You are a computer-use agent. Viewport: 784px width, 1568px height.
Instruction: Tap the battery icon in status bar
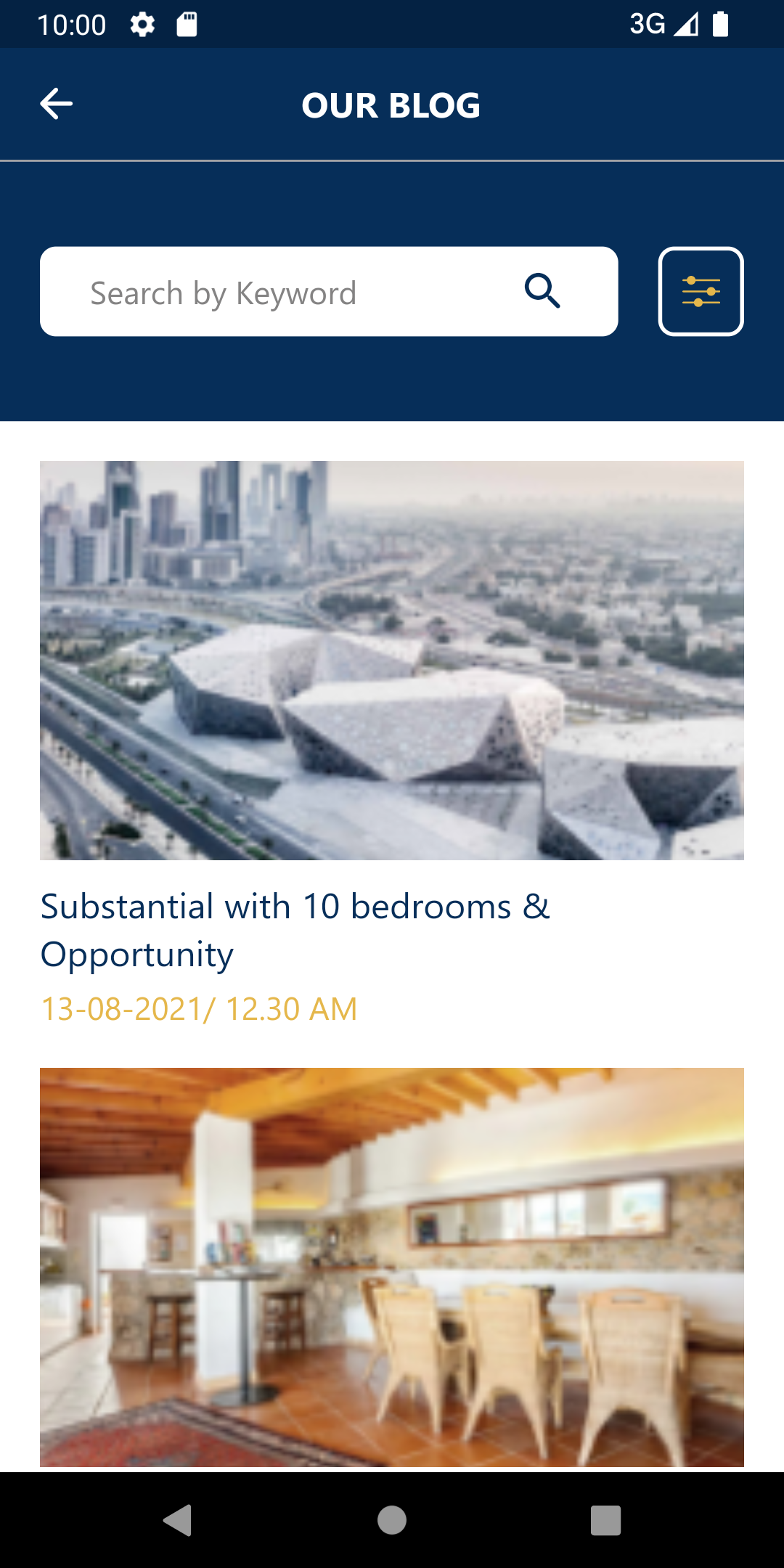coord(722,24)
